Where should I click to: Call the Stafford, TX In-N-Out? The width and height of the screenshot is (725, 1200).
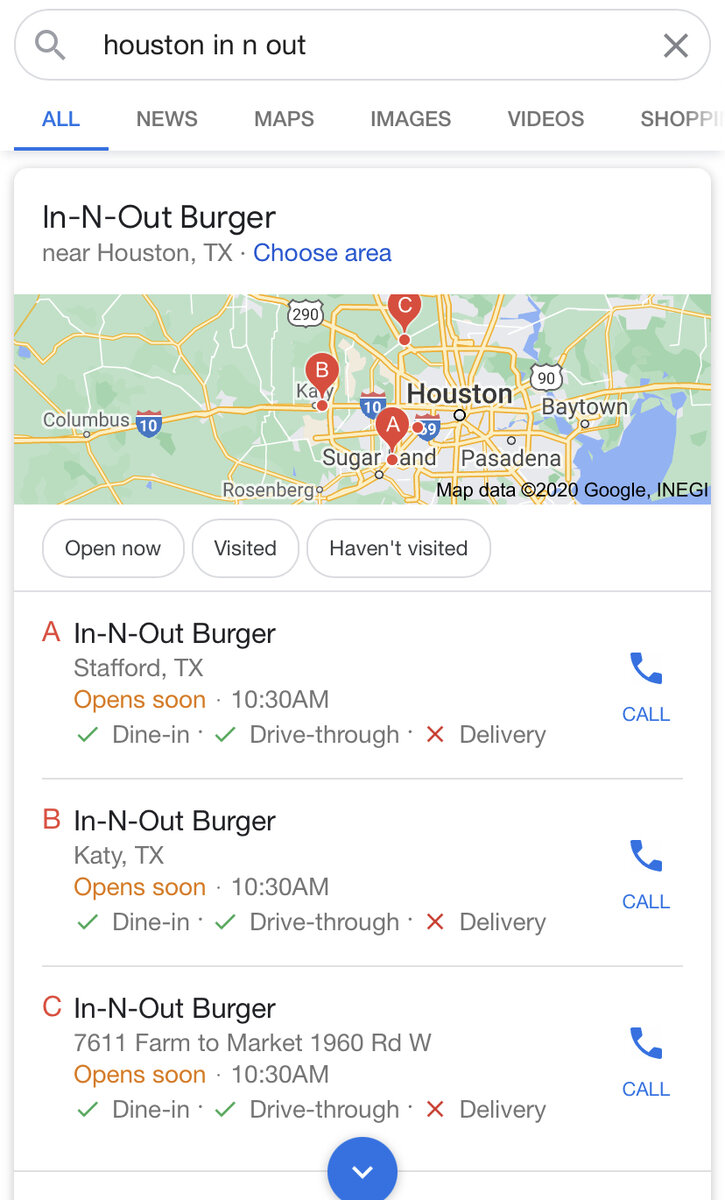click(x=646, y=686)
